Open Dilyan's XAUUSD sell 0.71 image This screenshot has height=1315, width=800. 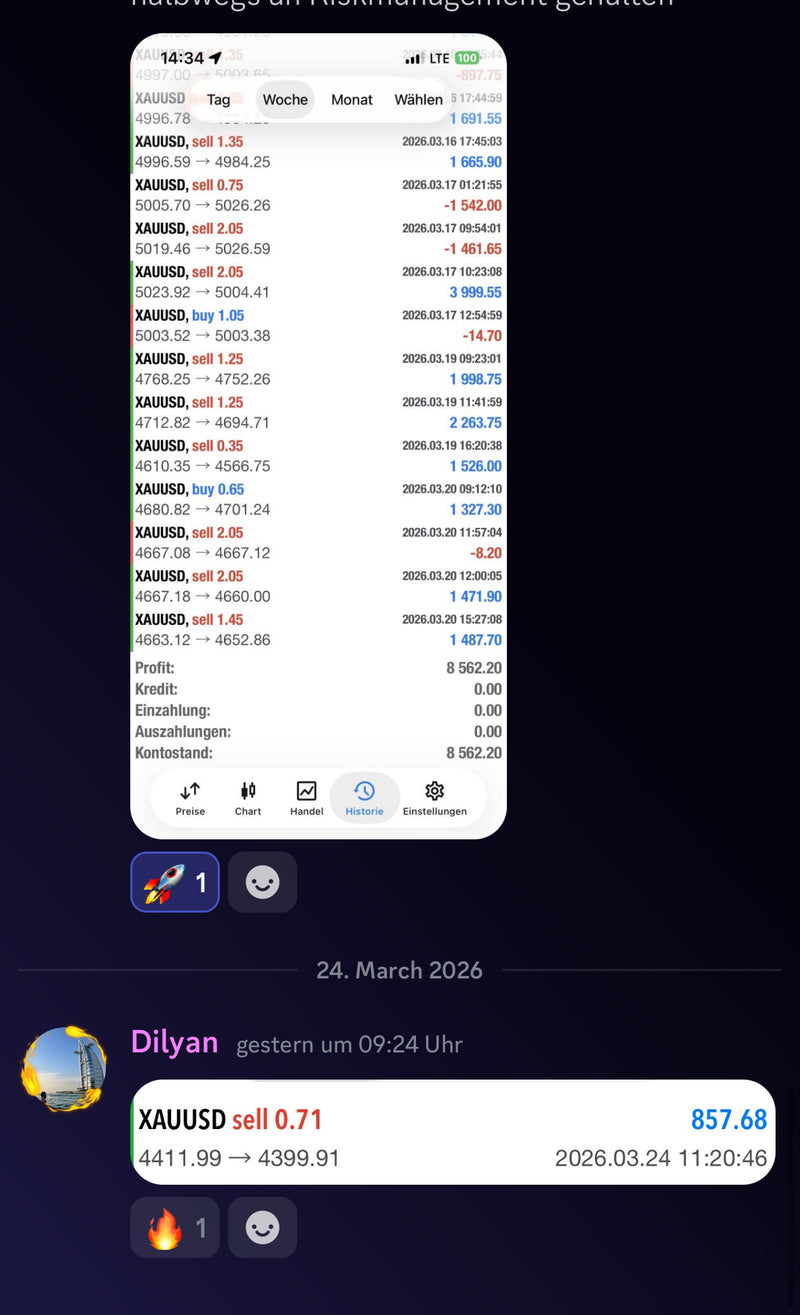[452, 1132]
